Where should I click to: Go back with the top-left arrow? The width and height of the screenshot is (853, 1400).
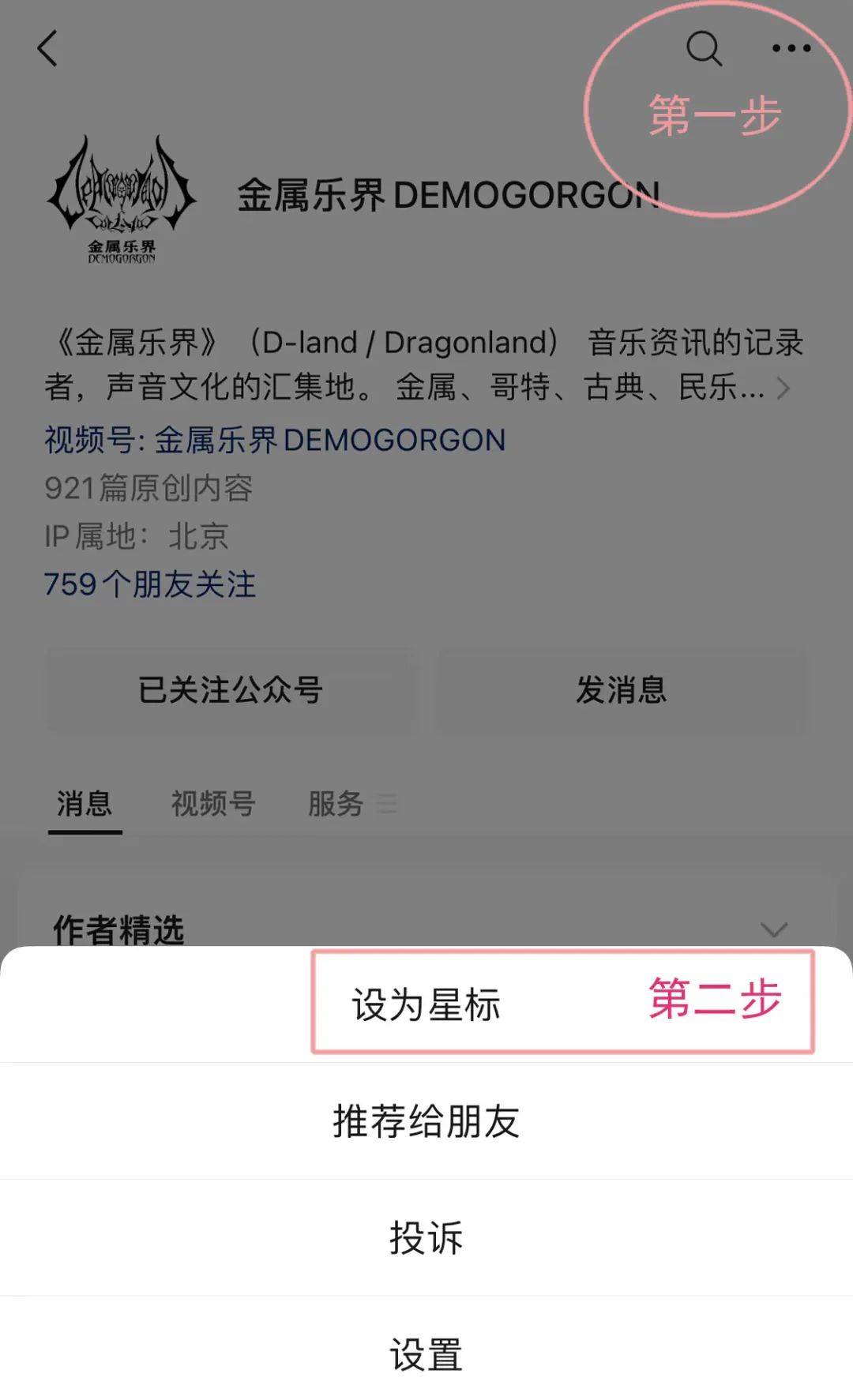48,49
